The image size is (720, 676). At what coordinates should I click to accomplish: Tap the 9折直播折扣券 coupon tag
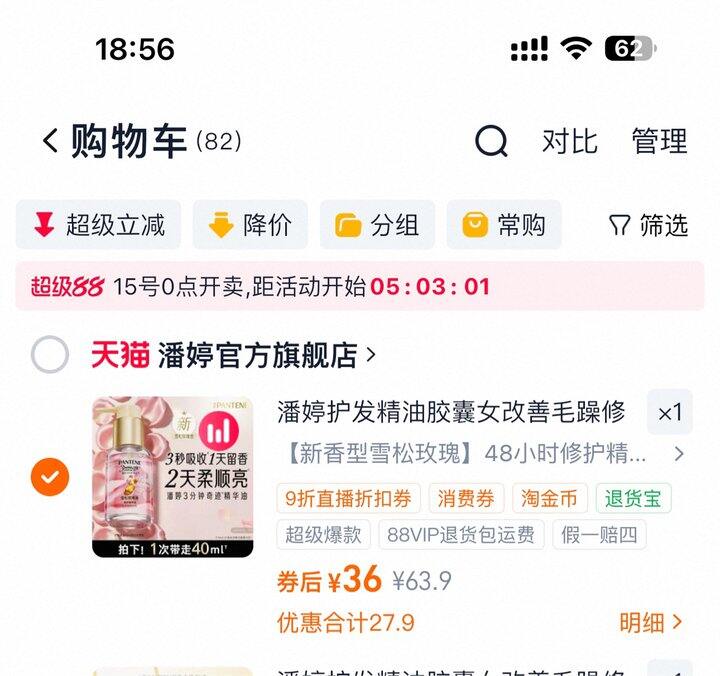(348, 498)
